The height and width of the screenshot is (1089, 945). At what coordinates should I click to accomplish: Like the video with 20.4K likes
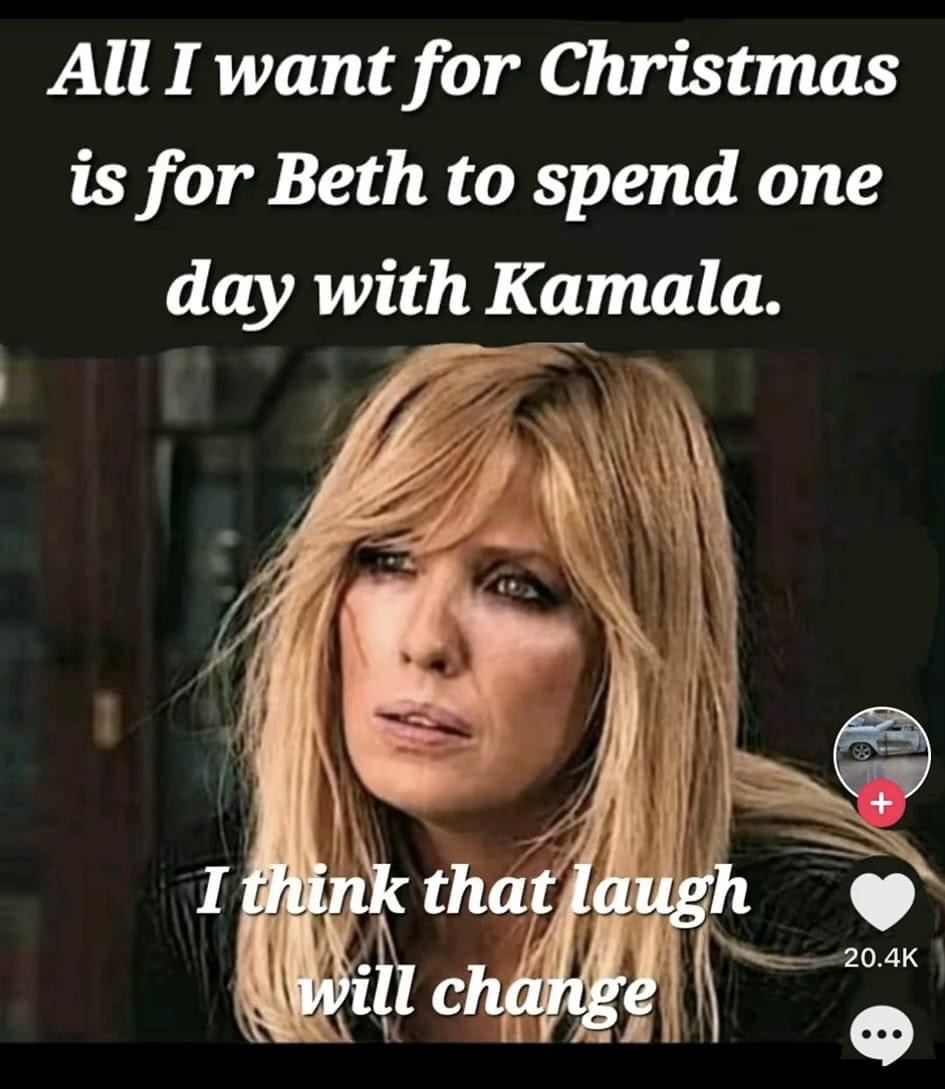[880, 899]
